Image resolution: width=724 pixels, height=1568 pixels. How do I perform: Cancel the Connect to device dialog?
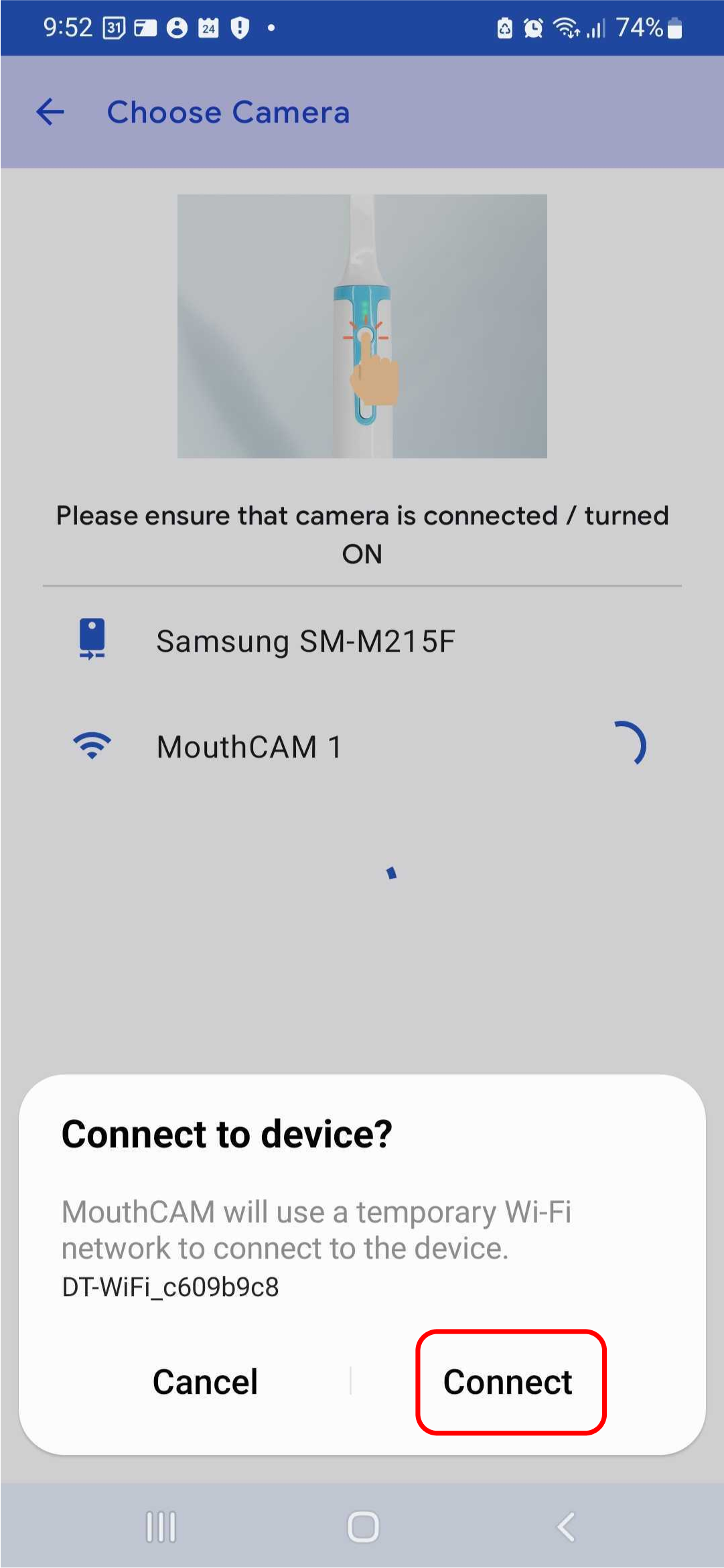(x=205, y=1382)
